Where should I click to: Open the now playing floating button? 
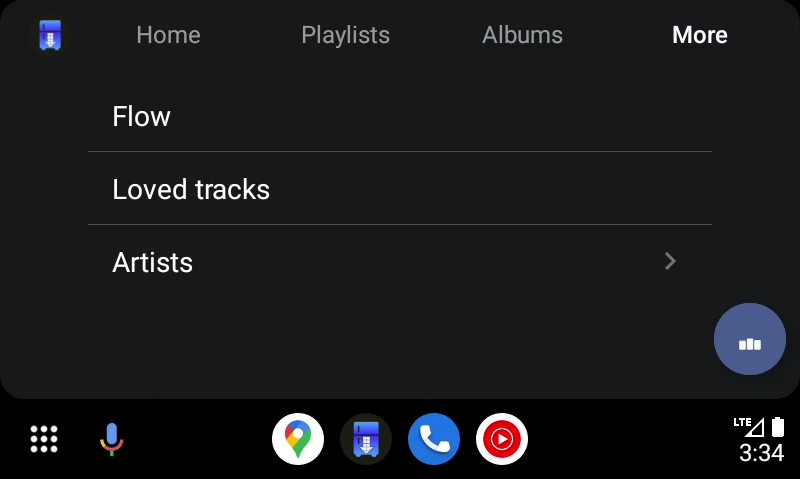[x=749, y=339]
